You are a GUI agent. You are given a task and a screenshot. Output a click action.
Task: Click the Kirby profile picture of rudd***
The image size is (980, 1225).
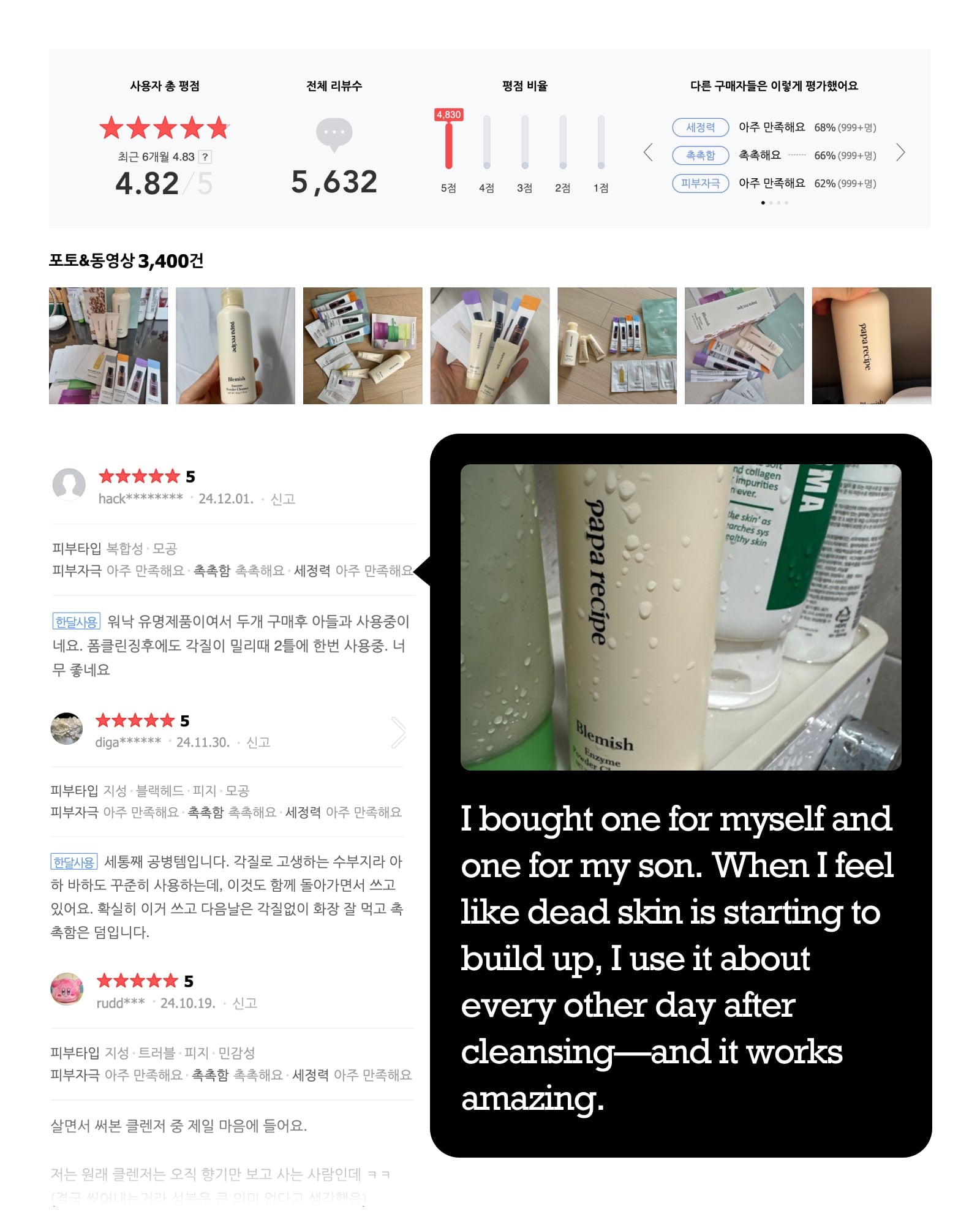(x=67, y=989)
